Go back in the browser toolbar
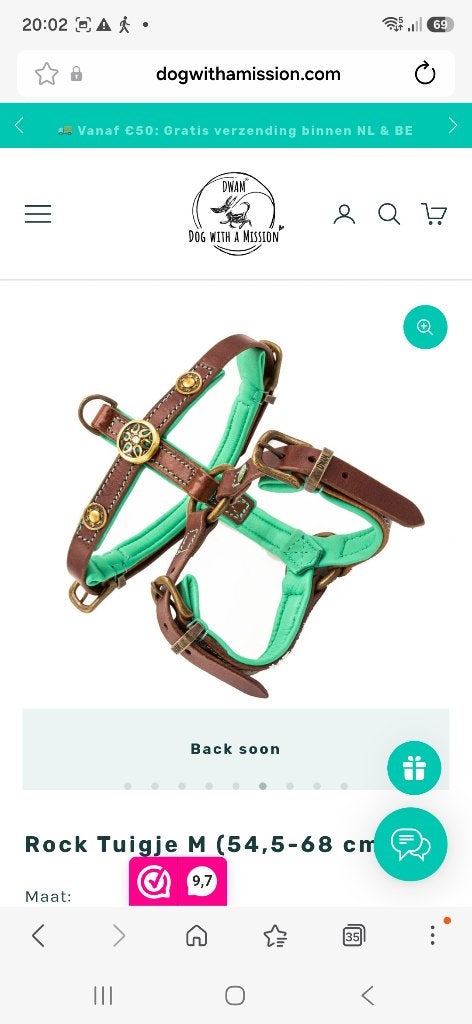The image size is (472, 1024). click(39, 936)
